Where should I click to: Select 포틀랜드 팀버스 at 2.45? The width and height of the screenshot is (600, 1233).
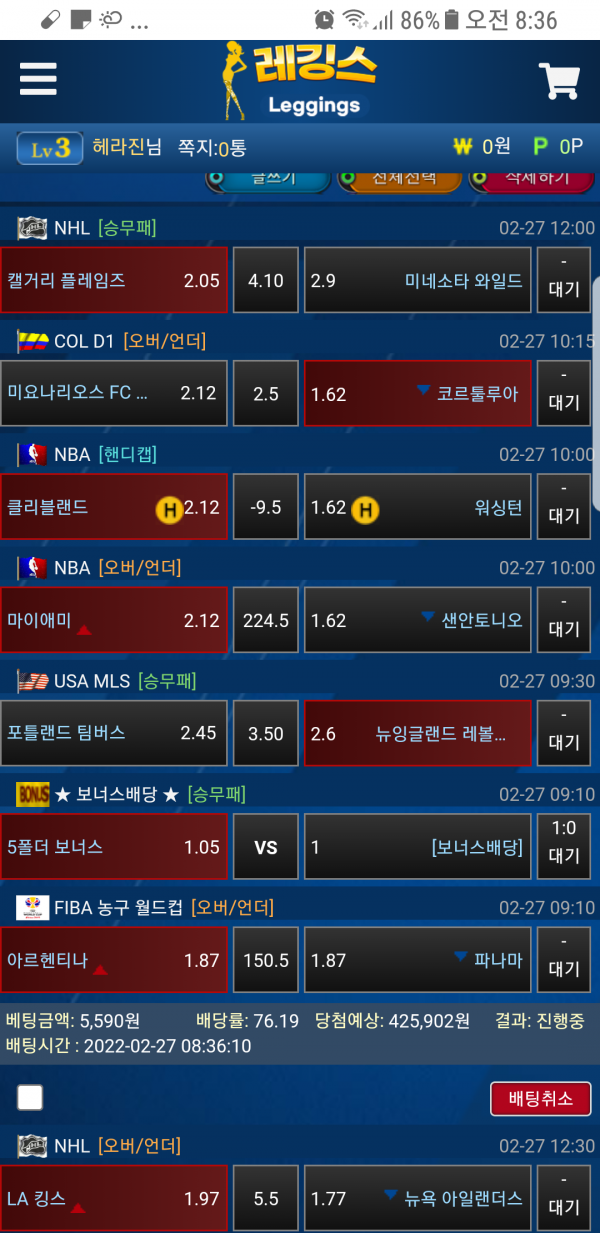pos(114,733)
